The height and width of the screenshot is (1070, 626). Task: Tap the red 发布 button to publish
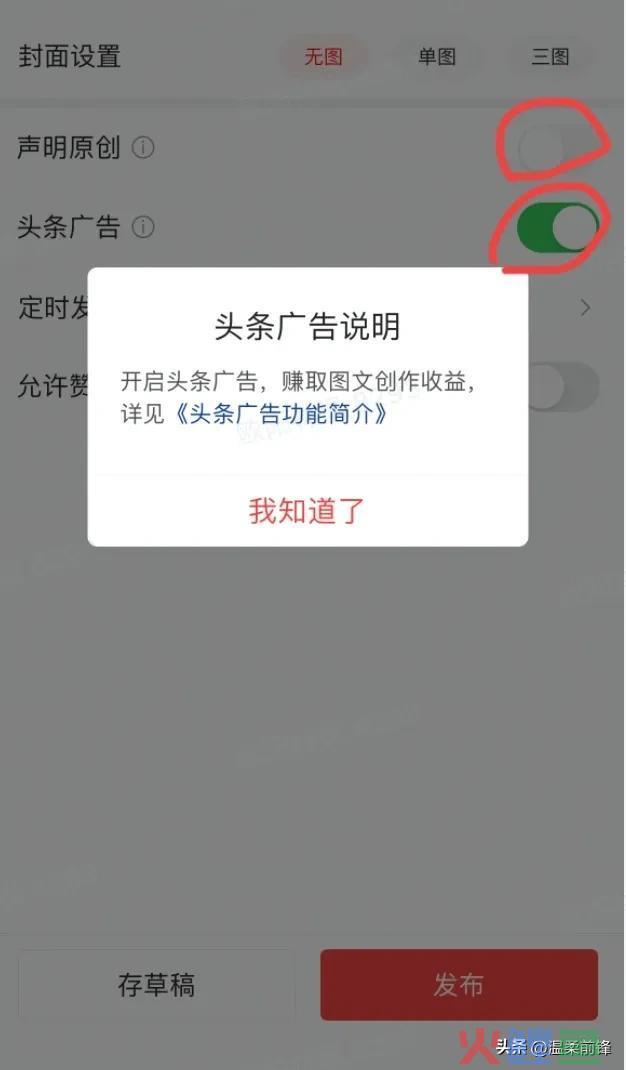[459, 985]
